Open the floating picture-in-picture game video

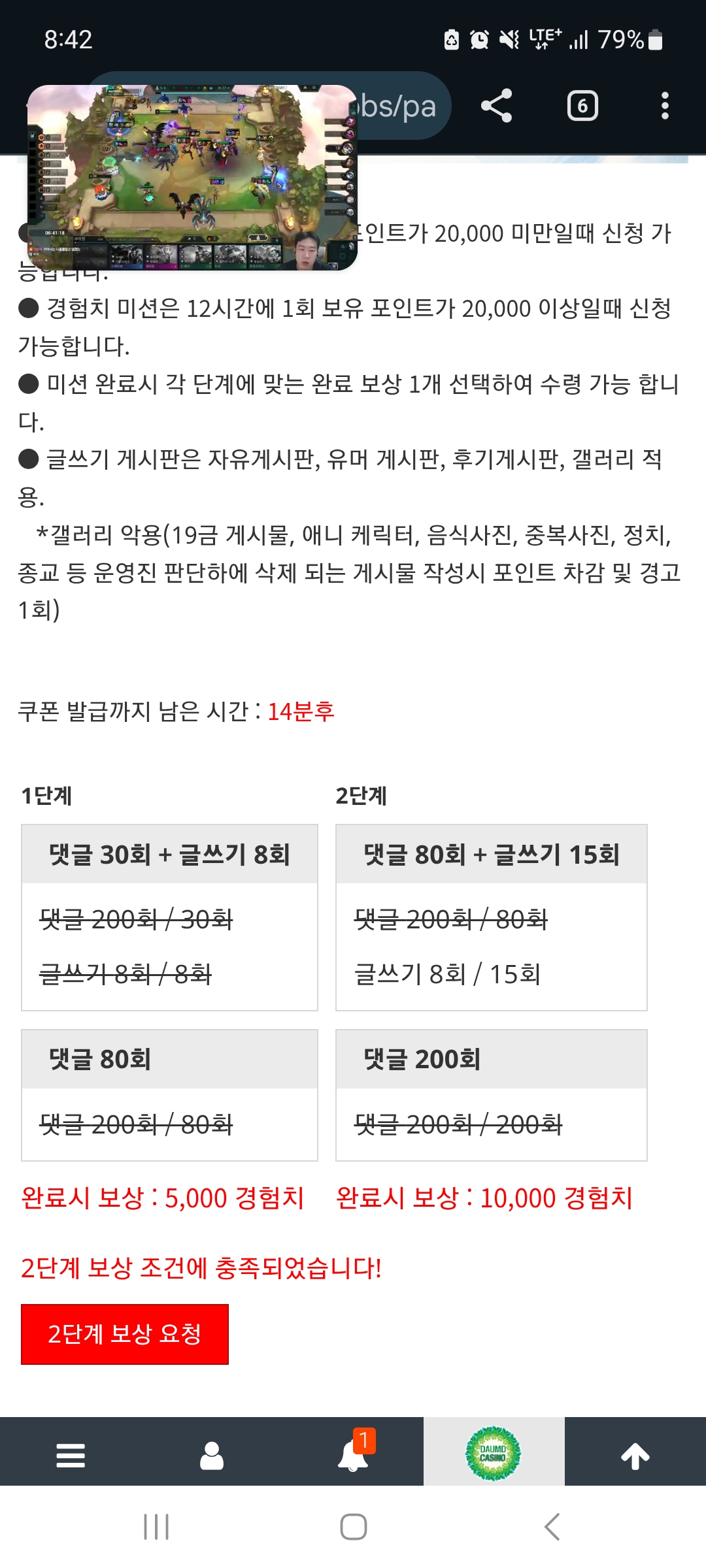(192, 177)
